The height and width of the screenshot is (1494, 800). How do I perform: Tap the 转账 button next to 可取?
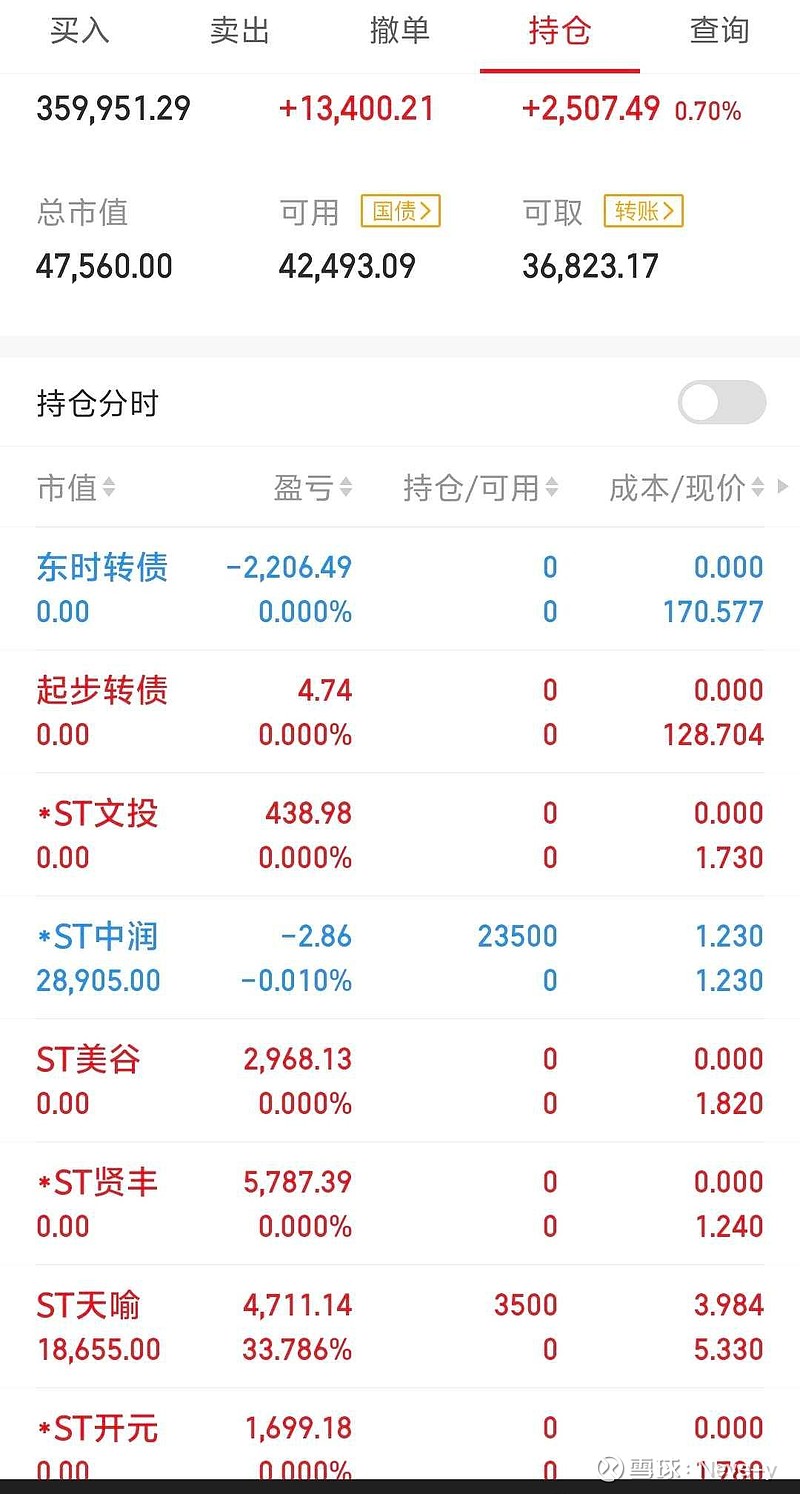tap(643, 211)
